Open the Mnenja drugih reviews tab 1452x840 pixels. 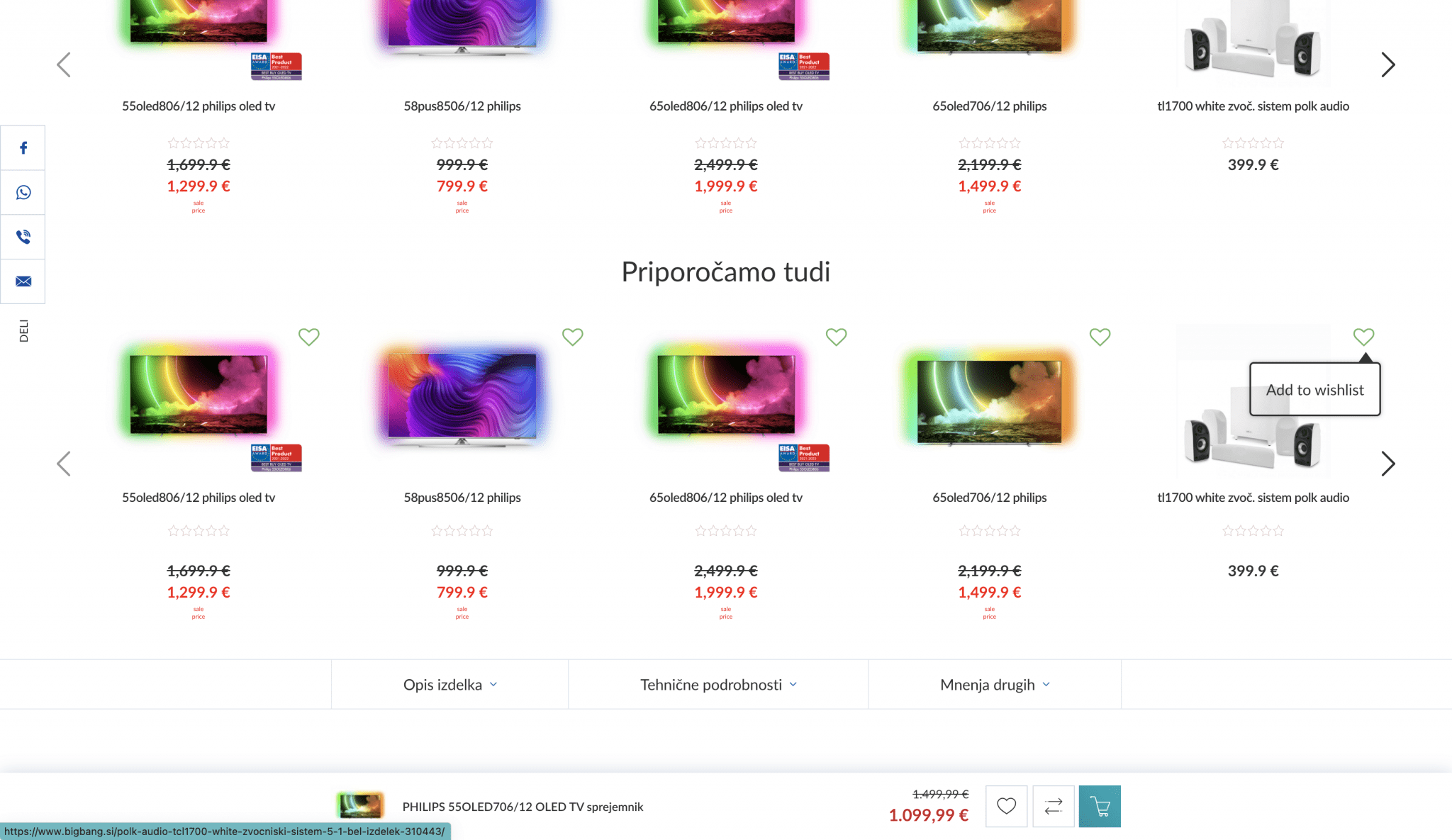pos(994,685)
